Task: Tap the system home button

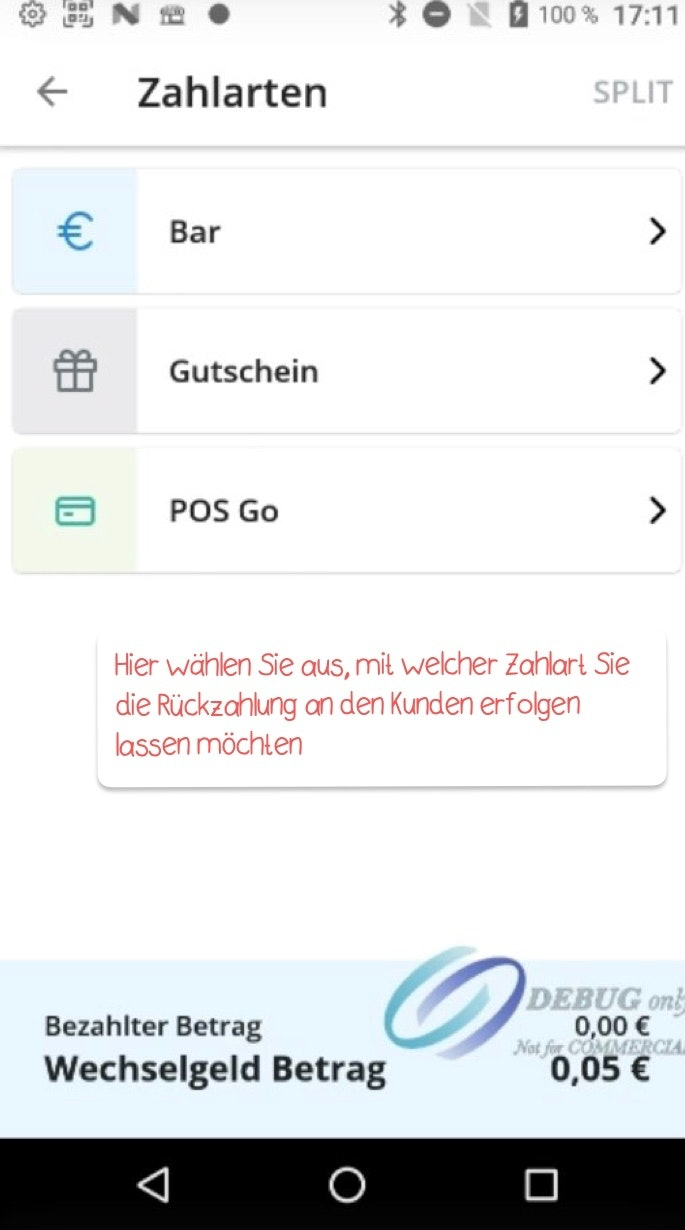Action: click(x=346, y=1185)
